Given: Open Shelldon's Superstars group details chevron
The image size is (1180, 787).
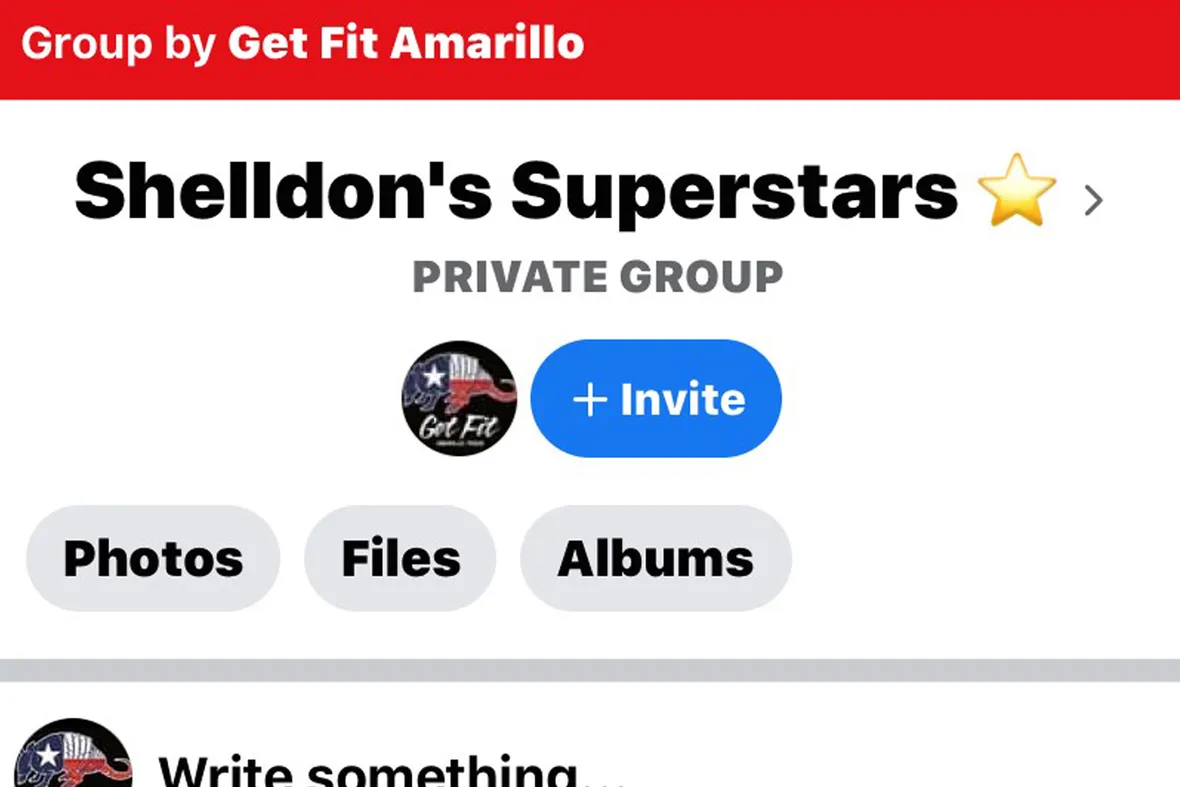Looking at the screenshot, I should pos(1093,201).
